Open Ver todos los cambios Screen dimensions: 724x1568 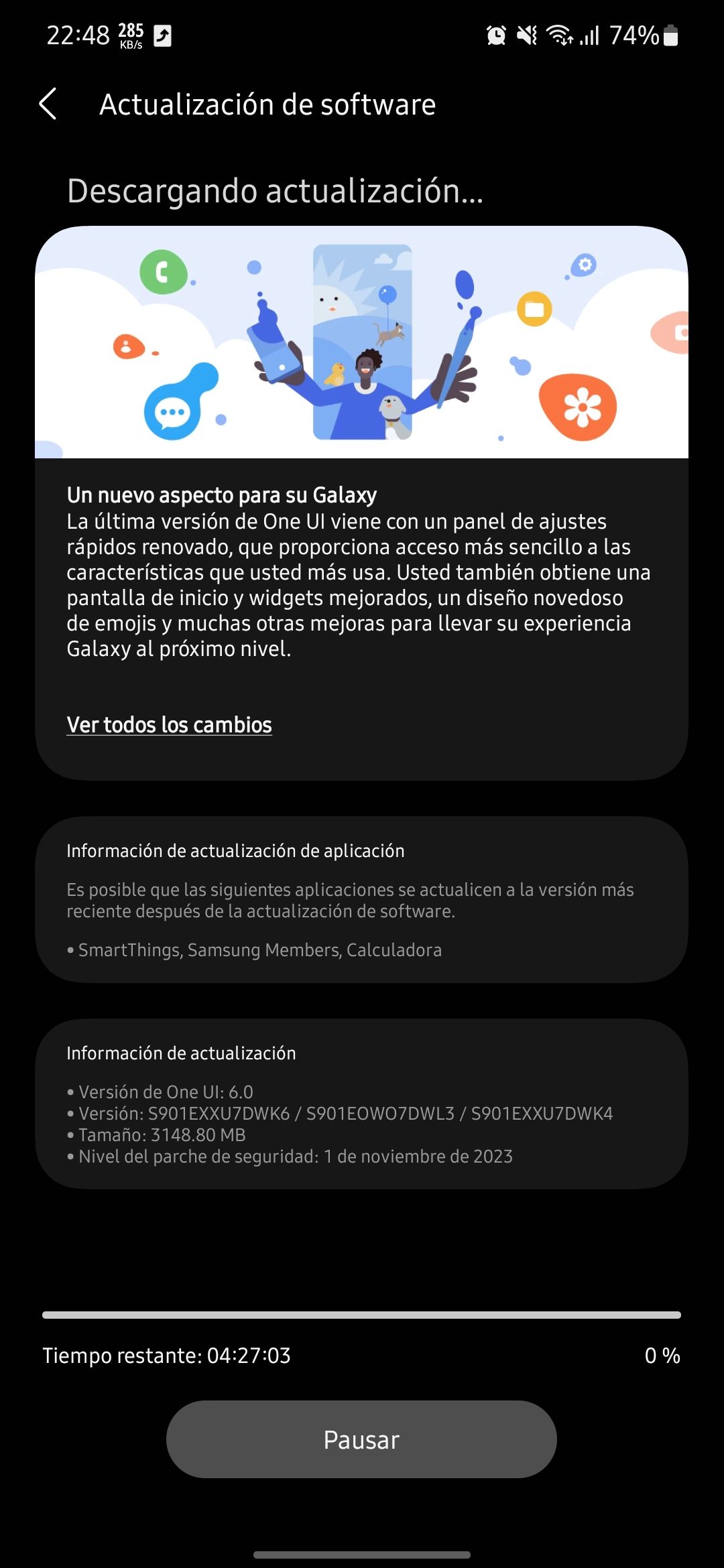coord(168,724)
